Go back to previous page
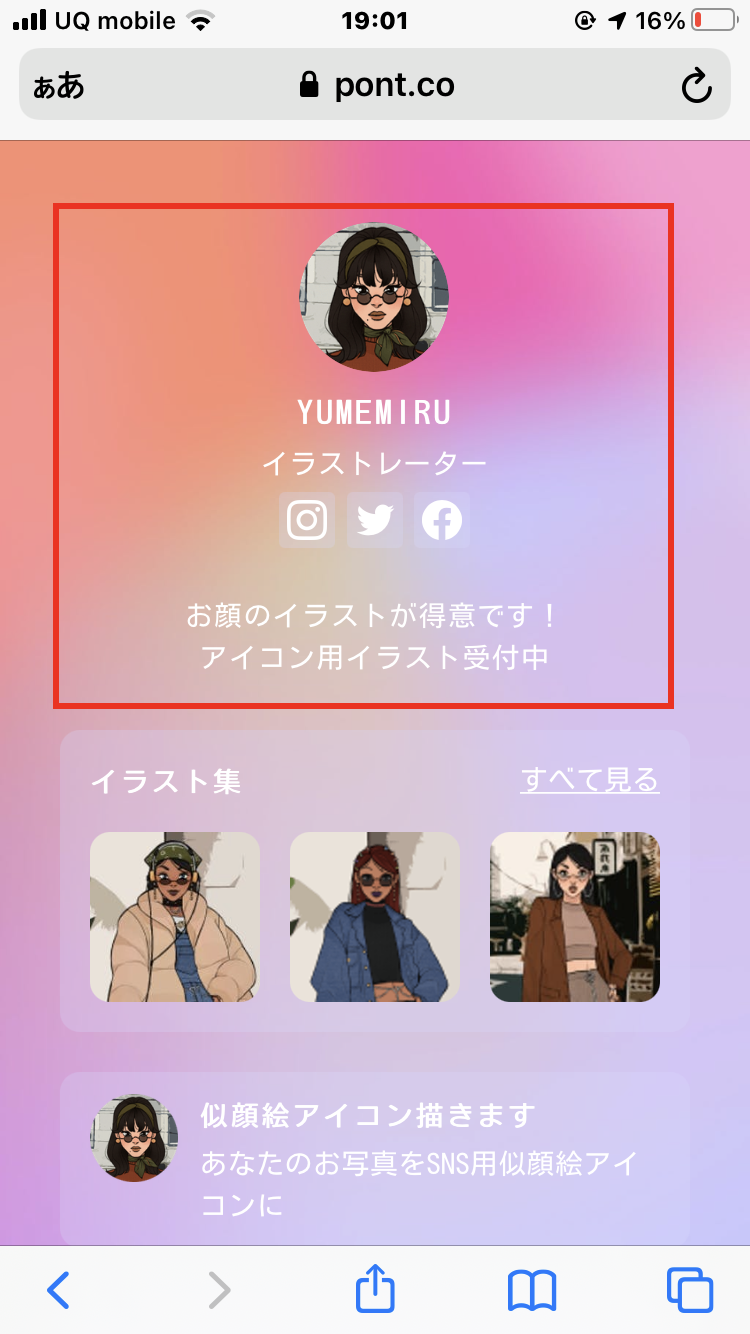 click(x=59, y=1290)
